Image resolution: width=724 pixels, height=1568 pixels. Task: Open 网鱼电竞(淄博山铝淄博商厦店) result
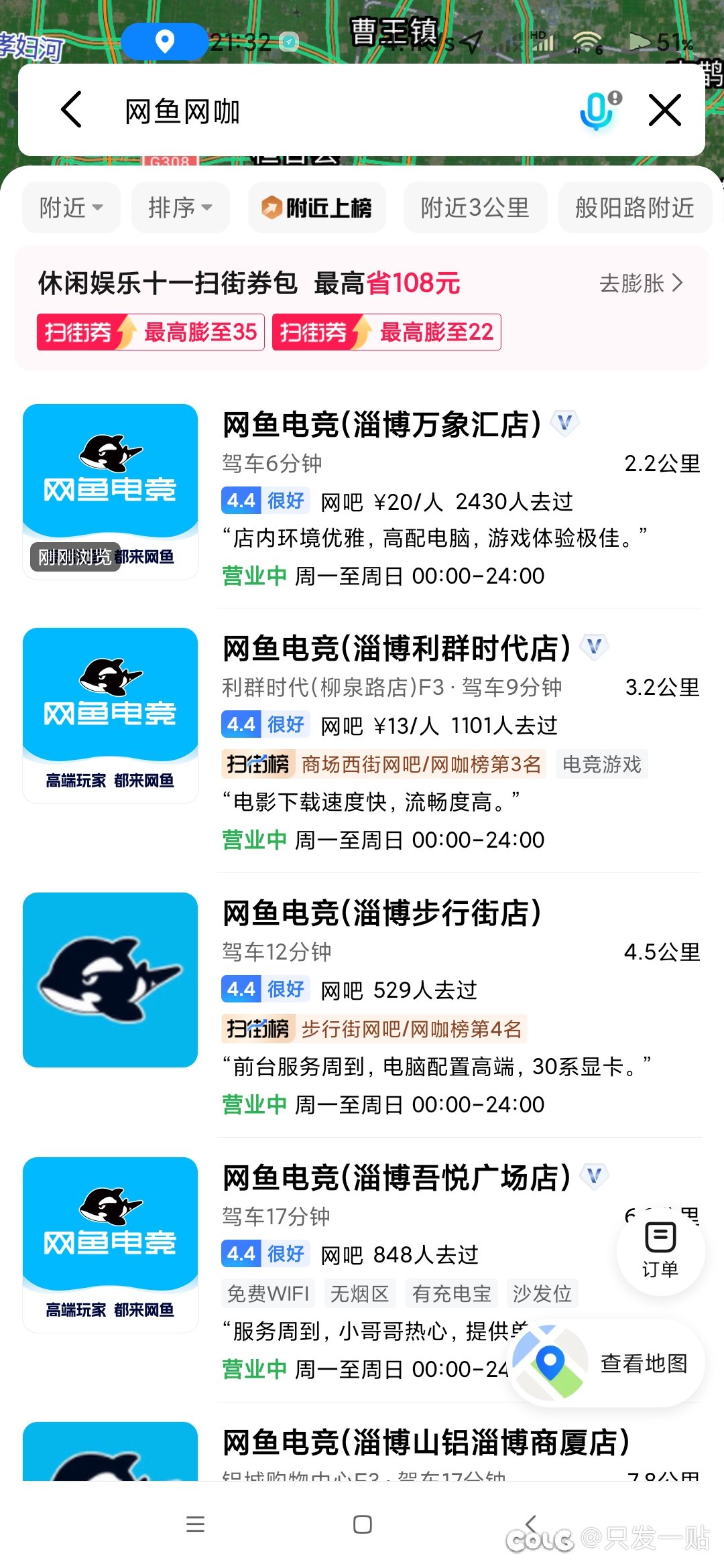pyautogui.click(x=426, y=1442)
